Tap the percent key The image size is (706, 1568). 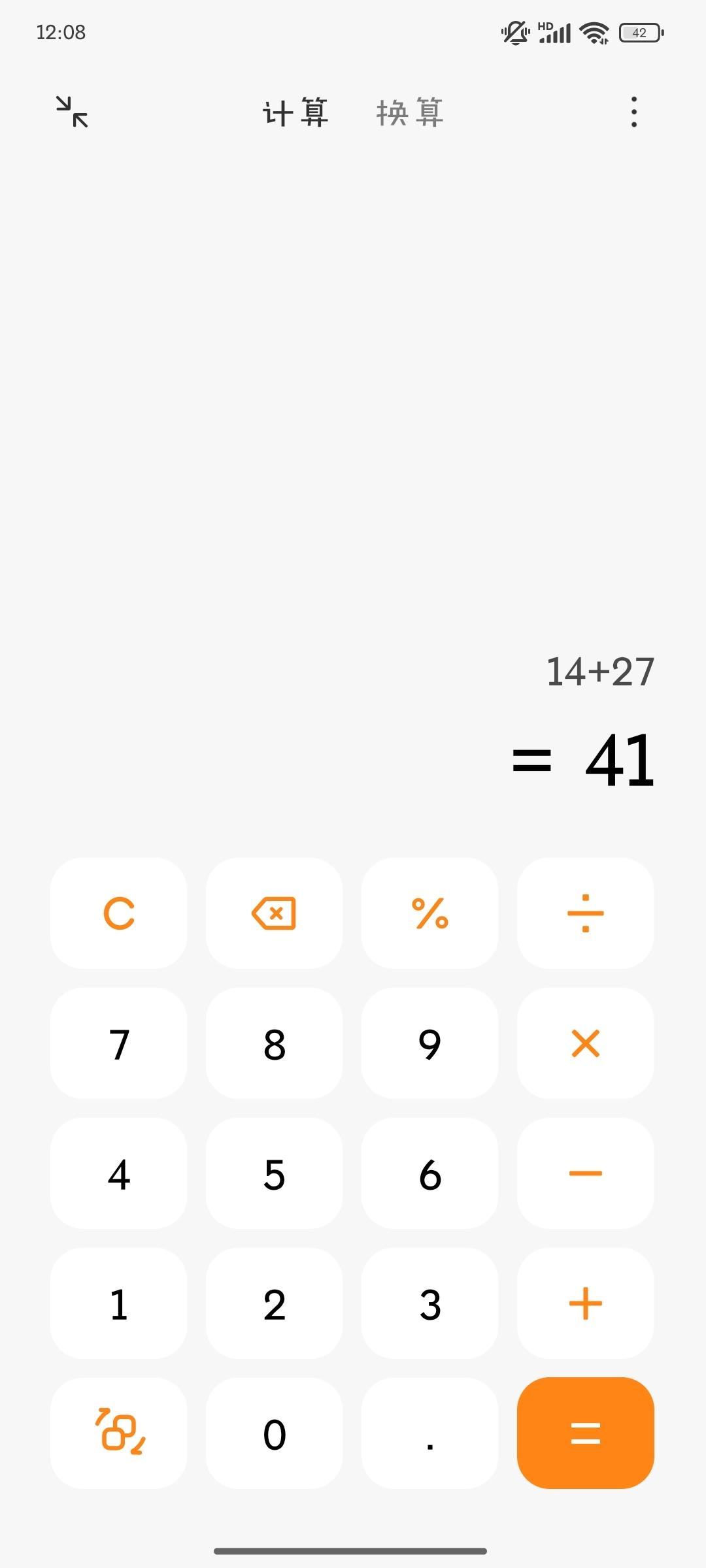coord(429,913)
